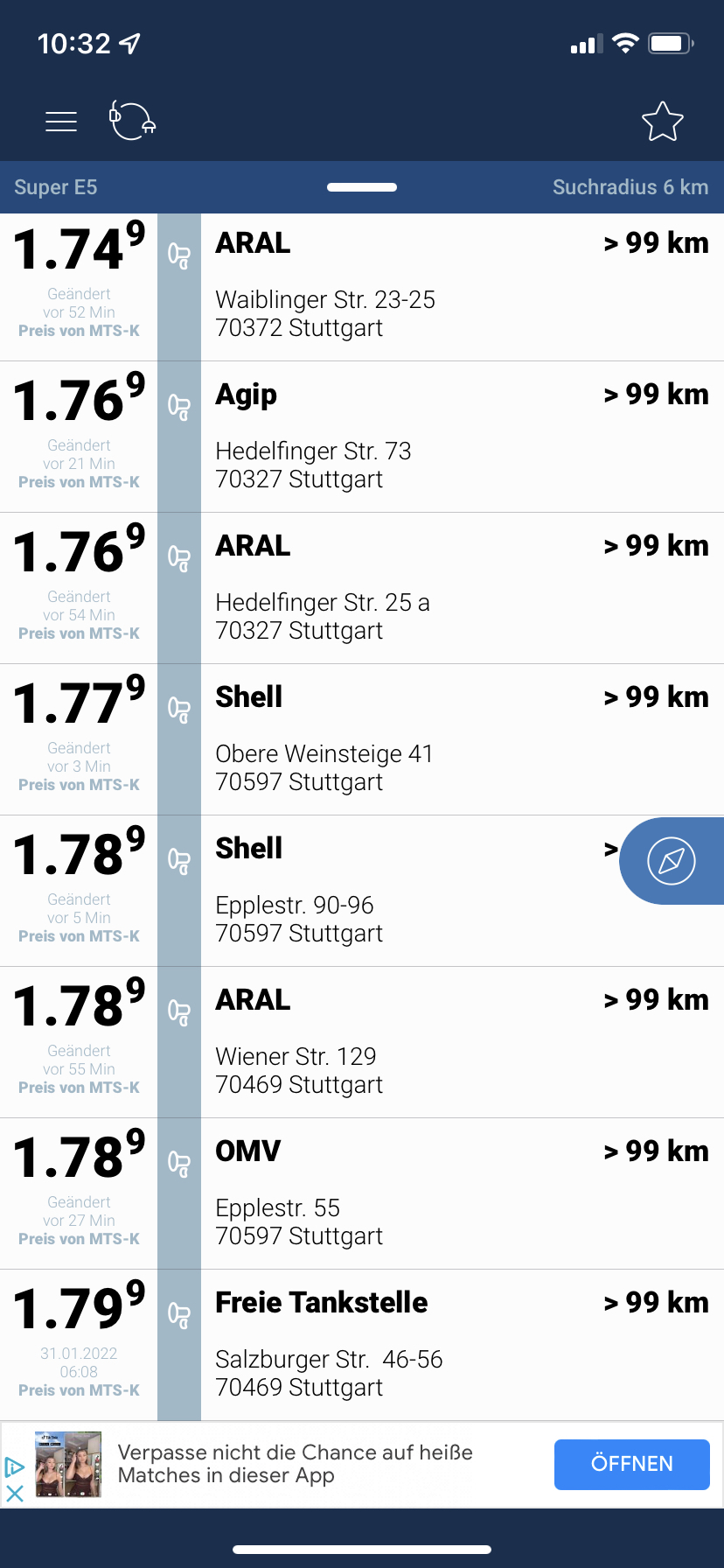Change the Super E5 fuel type
Viewport: 724px width, 1568px height.
click(56, 187)
